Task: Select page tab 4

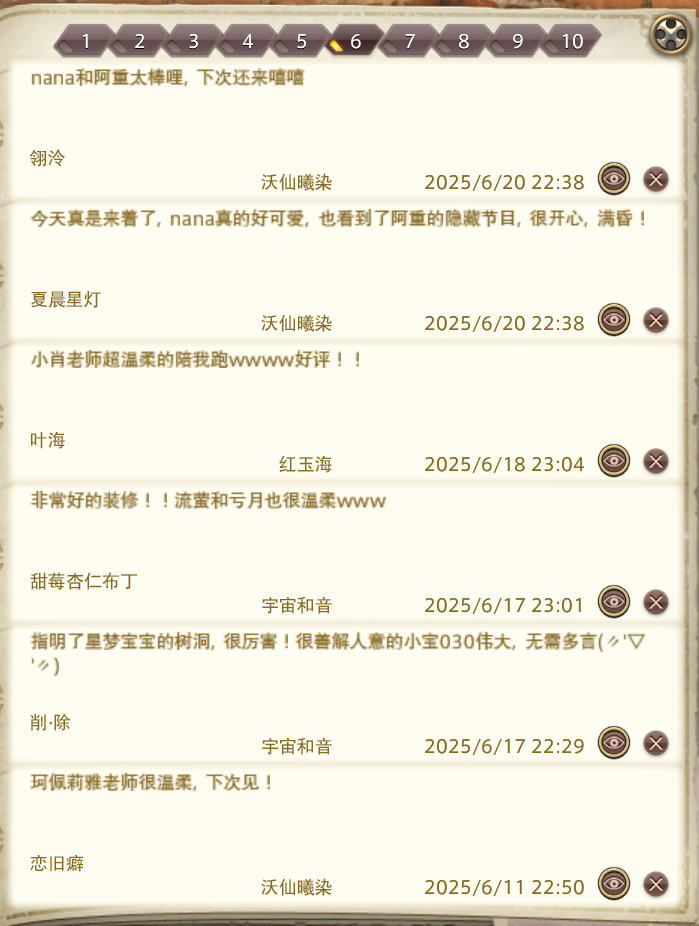Action: [x=248, y=42]
